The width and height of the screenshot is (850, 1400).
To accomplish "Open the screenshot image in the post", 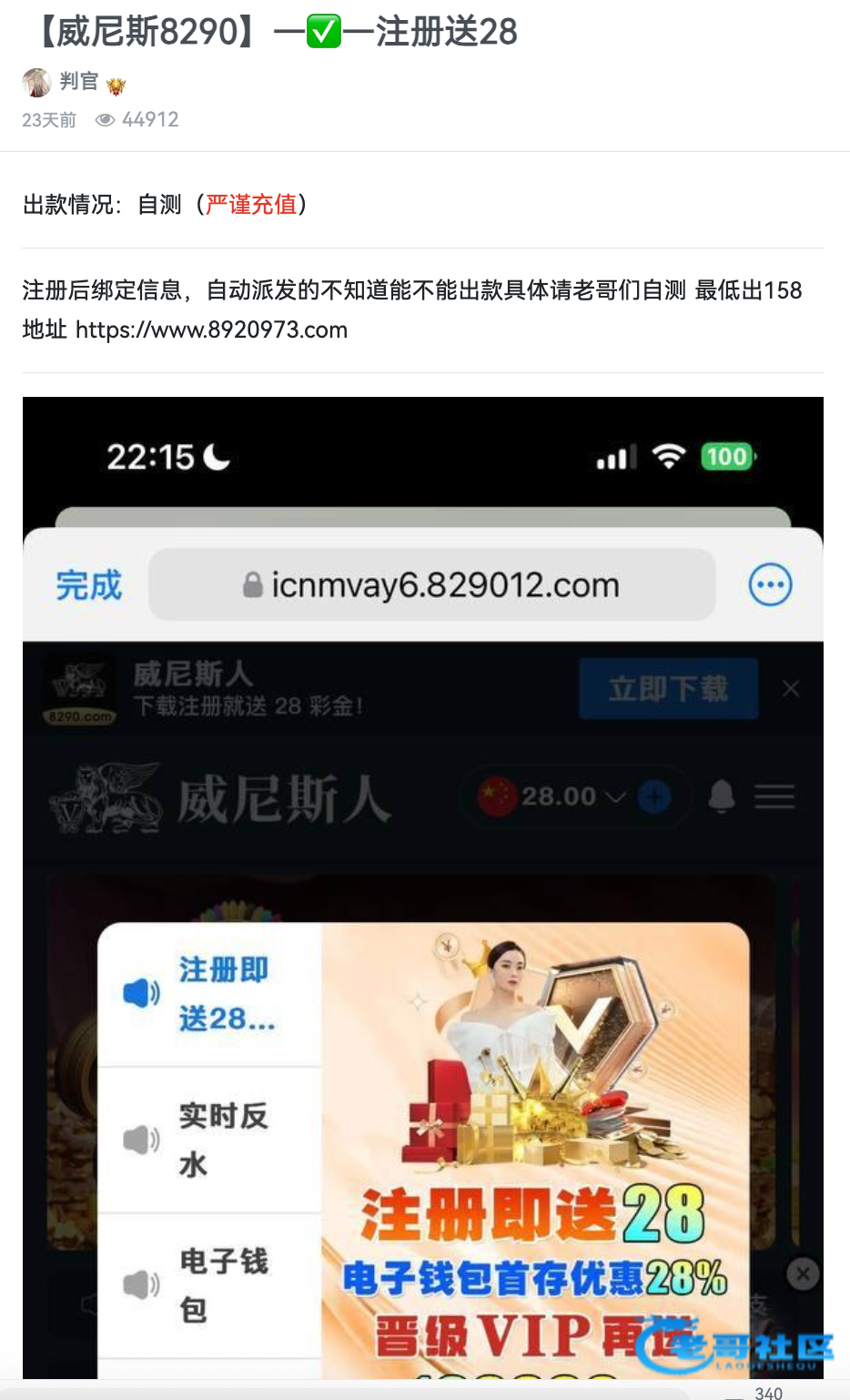I will point(423,888).
